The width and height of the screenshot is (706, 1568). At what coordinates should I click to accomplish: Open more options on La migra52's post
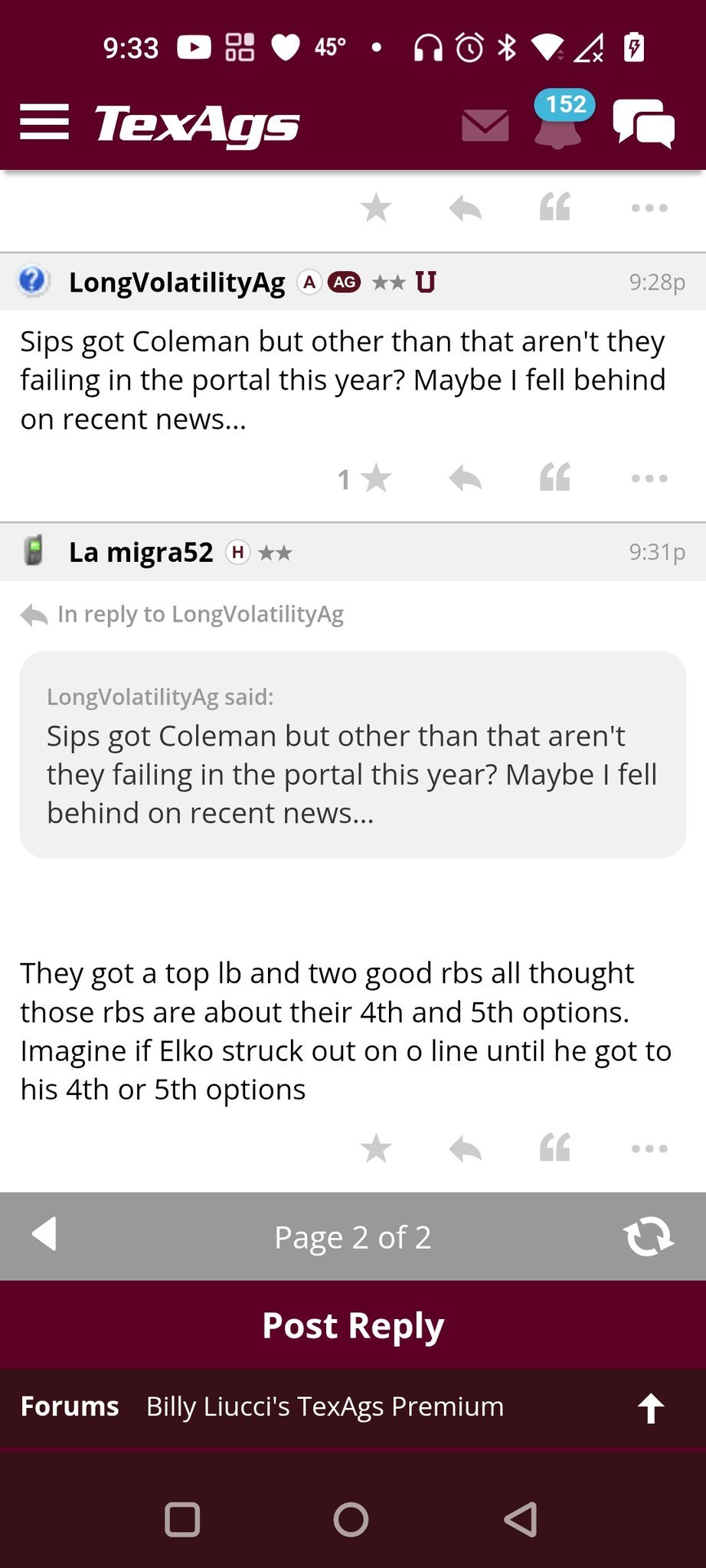(649, 1148)
